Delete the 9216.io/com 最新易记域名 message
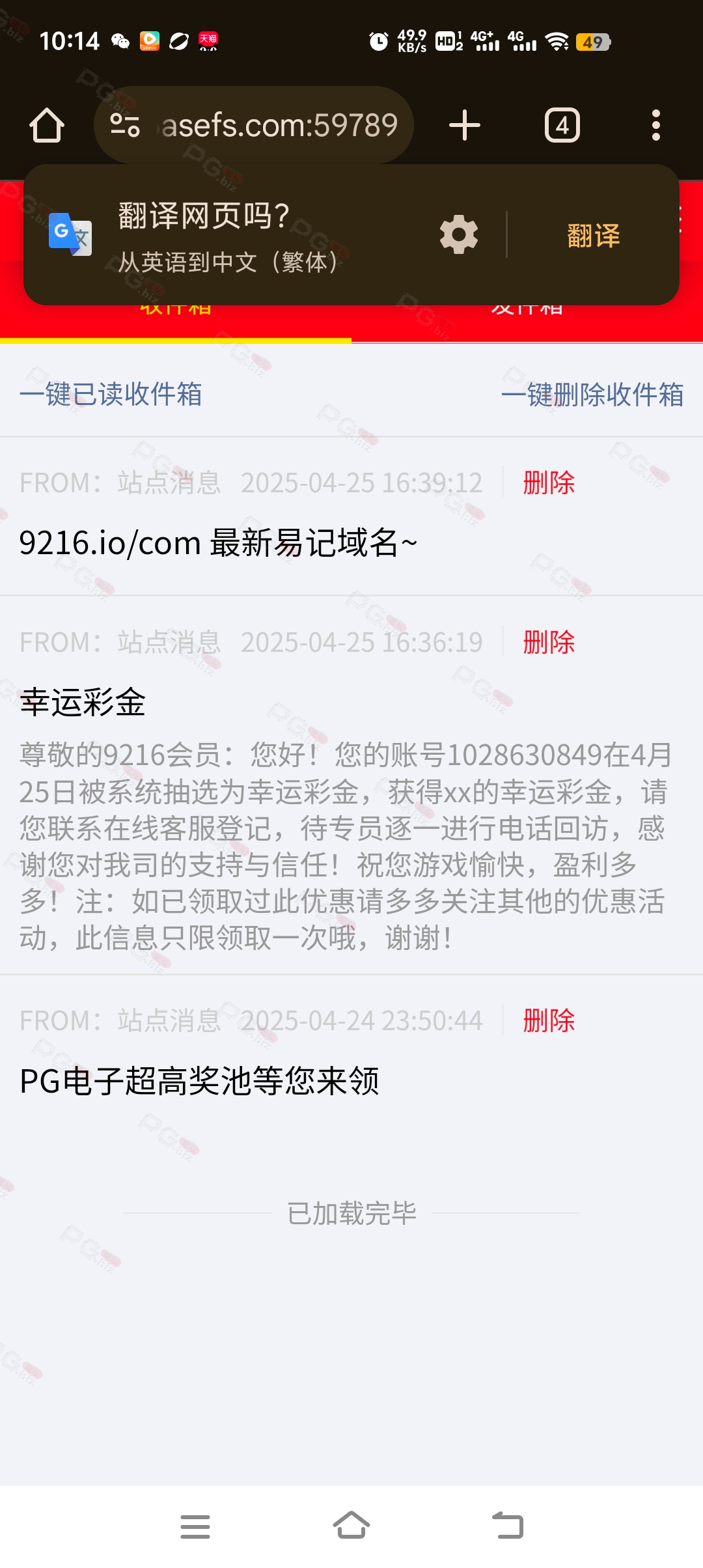Screen dimensions: 703x1568 549,483
